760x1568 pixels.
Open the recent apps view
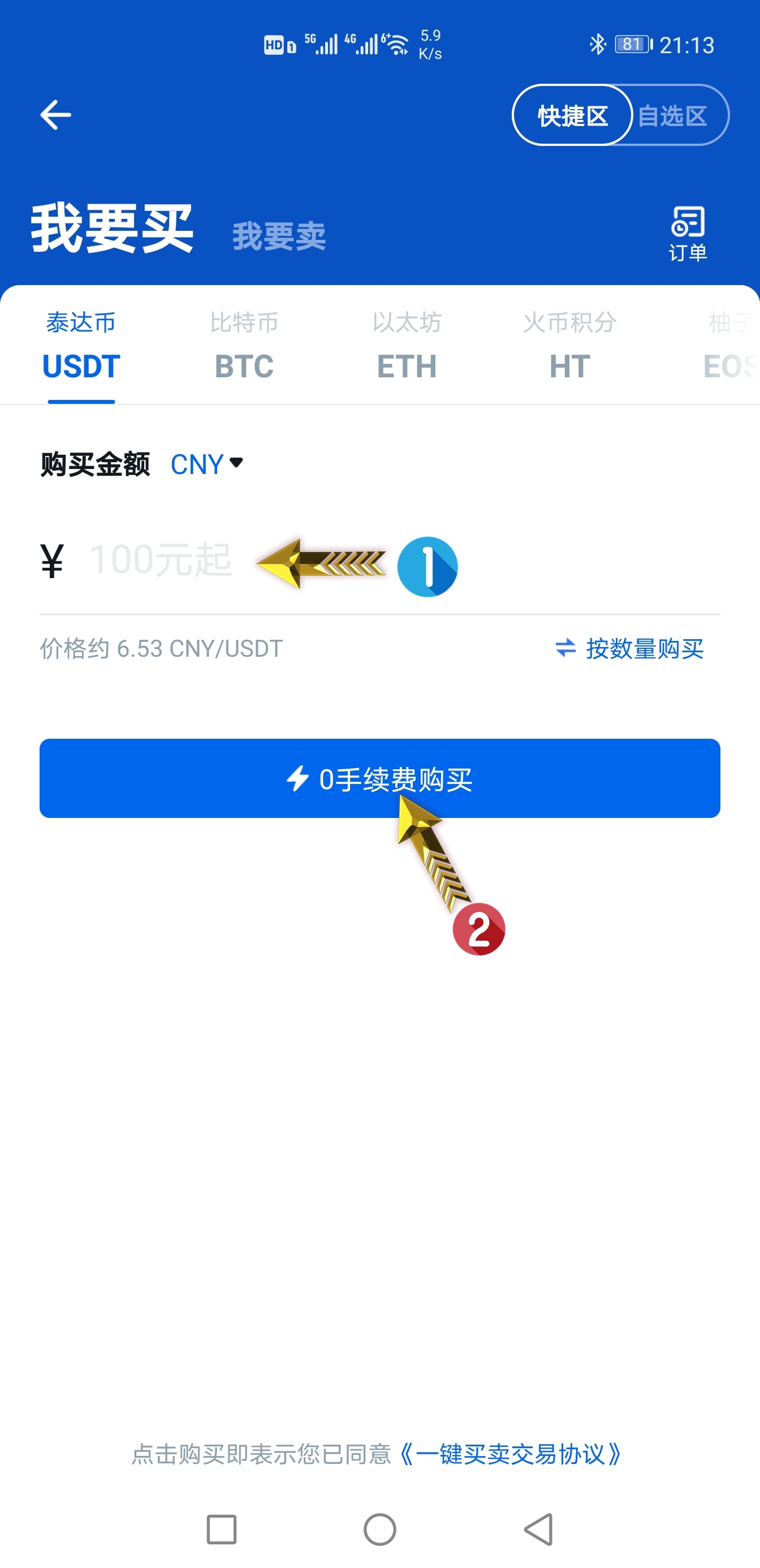coord(222,1529)
